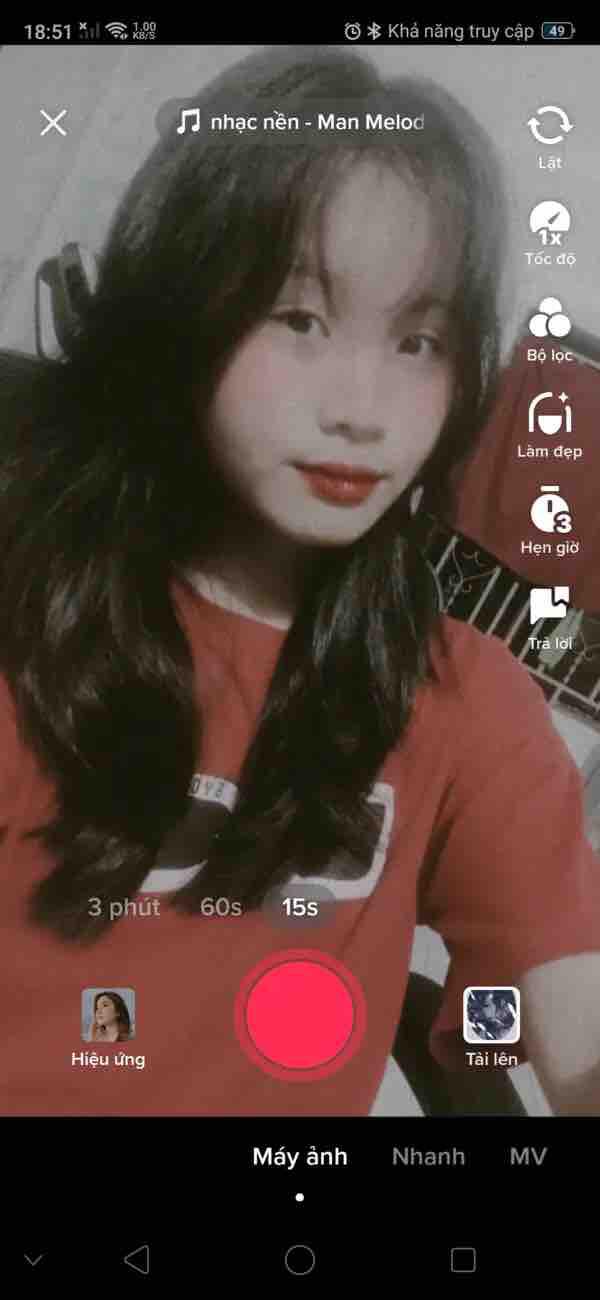The image size is (600, 1300).
Task: Flip camera with Lật
Action: click(x=549, y=137)
